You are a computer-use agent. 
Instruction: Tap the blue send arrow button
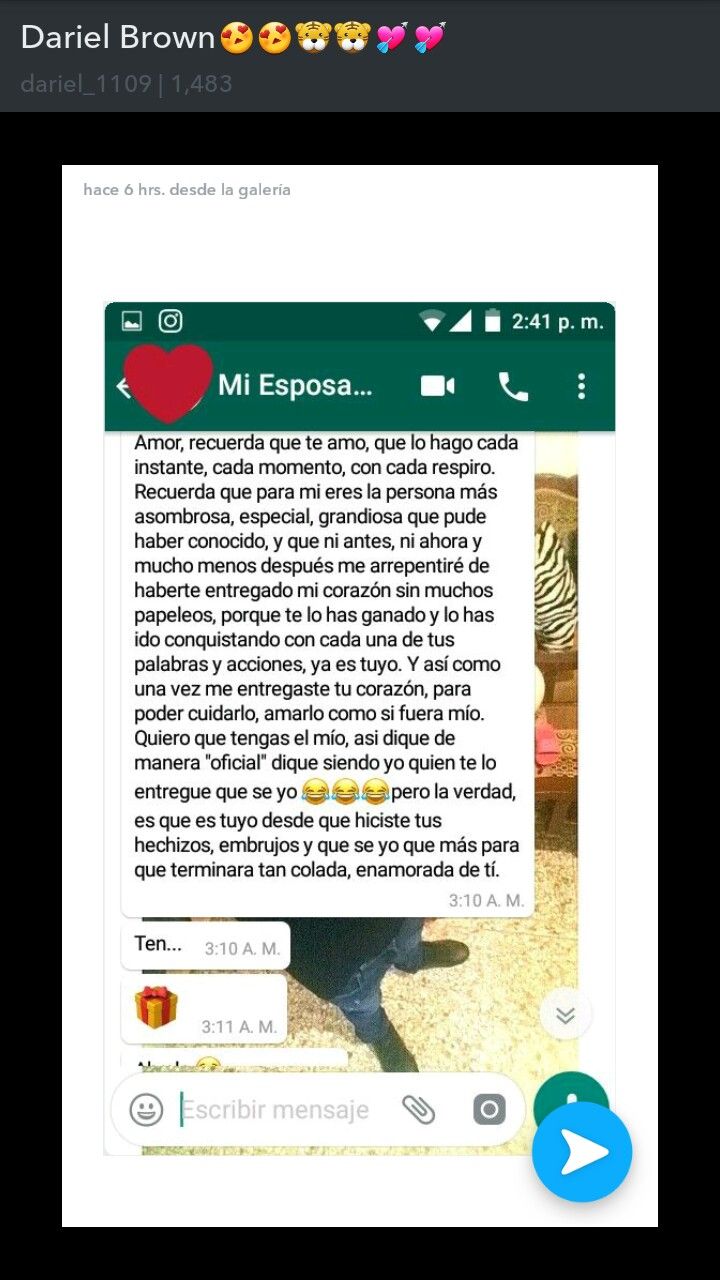pos(582,1152)
